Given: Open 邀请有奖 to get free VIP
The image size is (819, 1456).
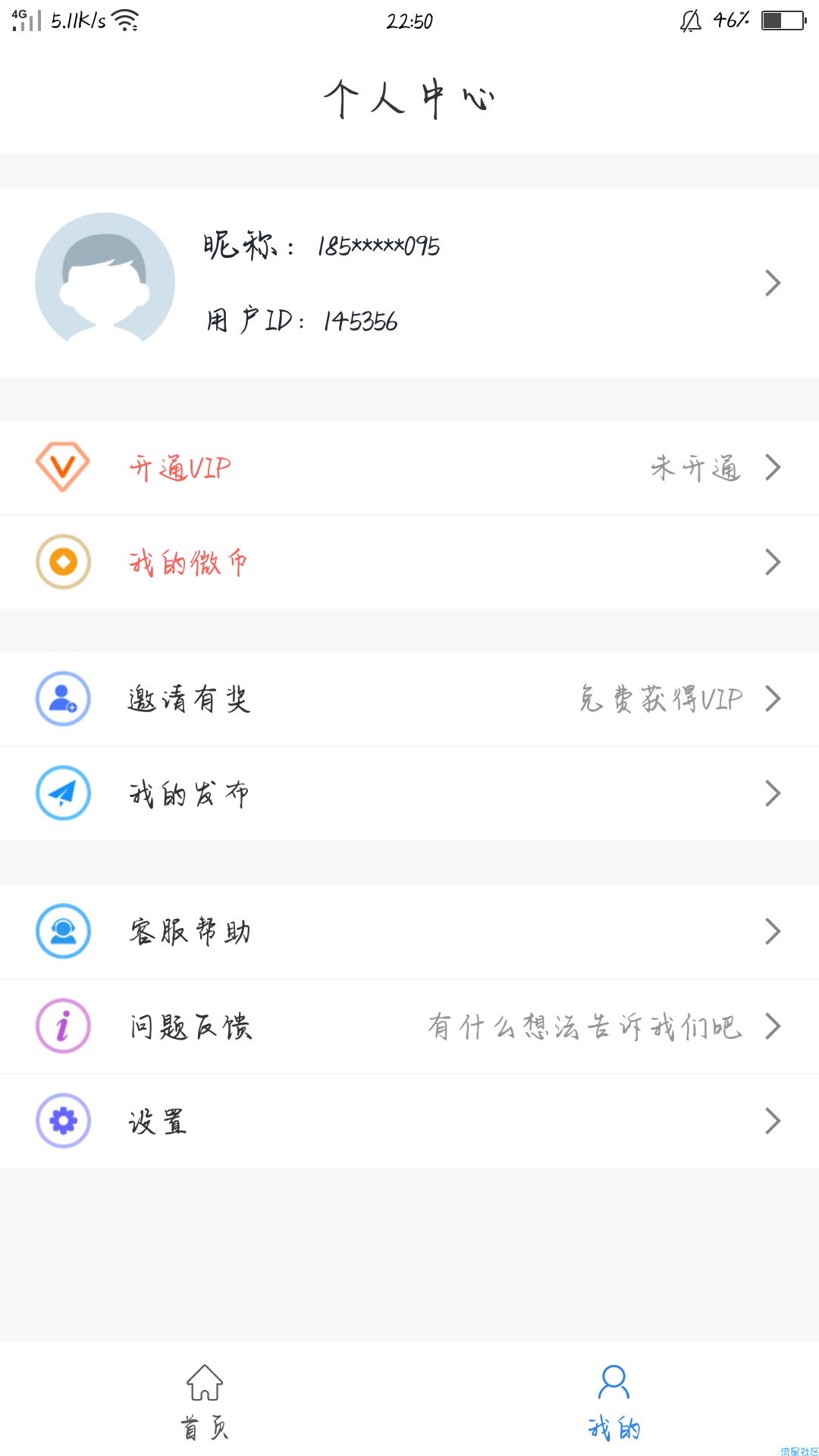Looking at the screenshot, I should click(409, 698).
